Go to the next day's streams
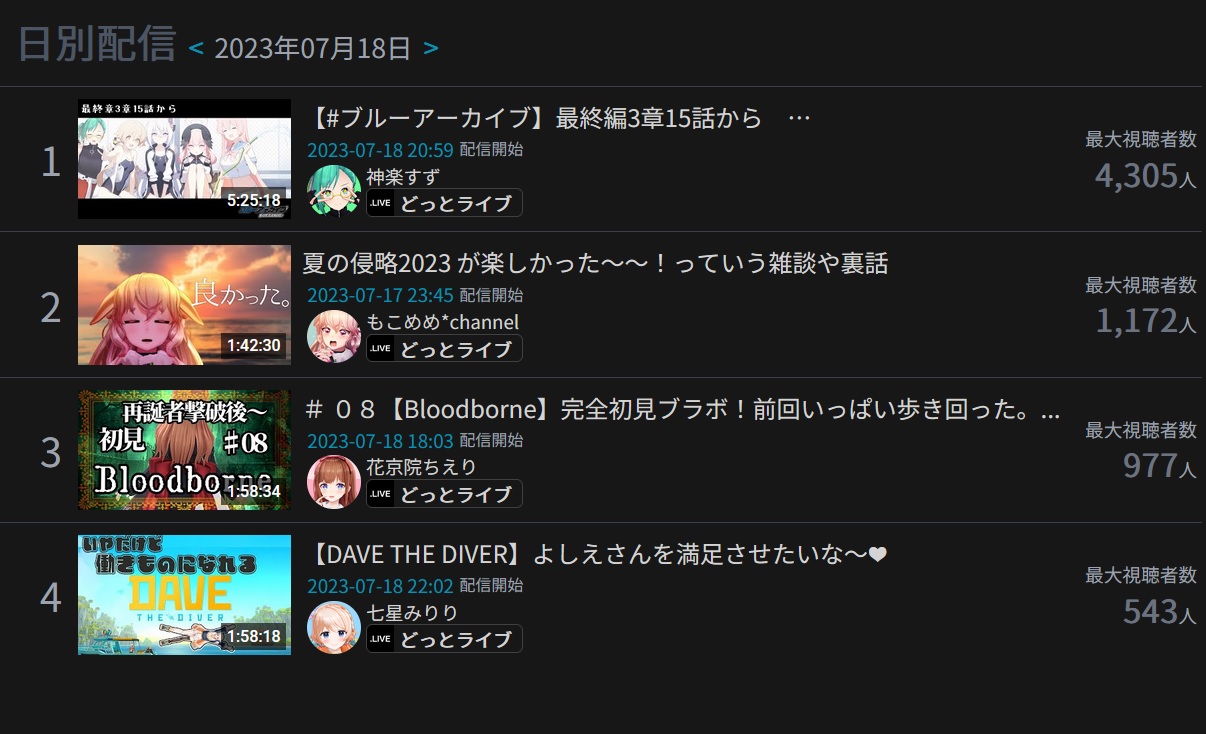This screenshot has width=1206, height=734. [x=430, y=47]
